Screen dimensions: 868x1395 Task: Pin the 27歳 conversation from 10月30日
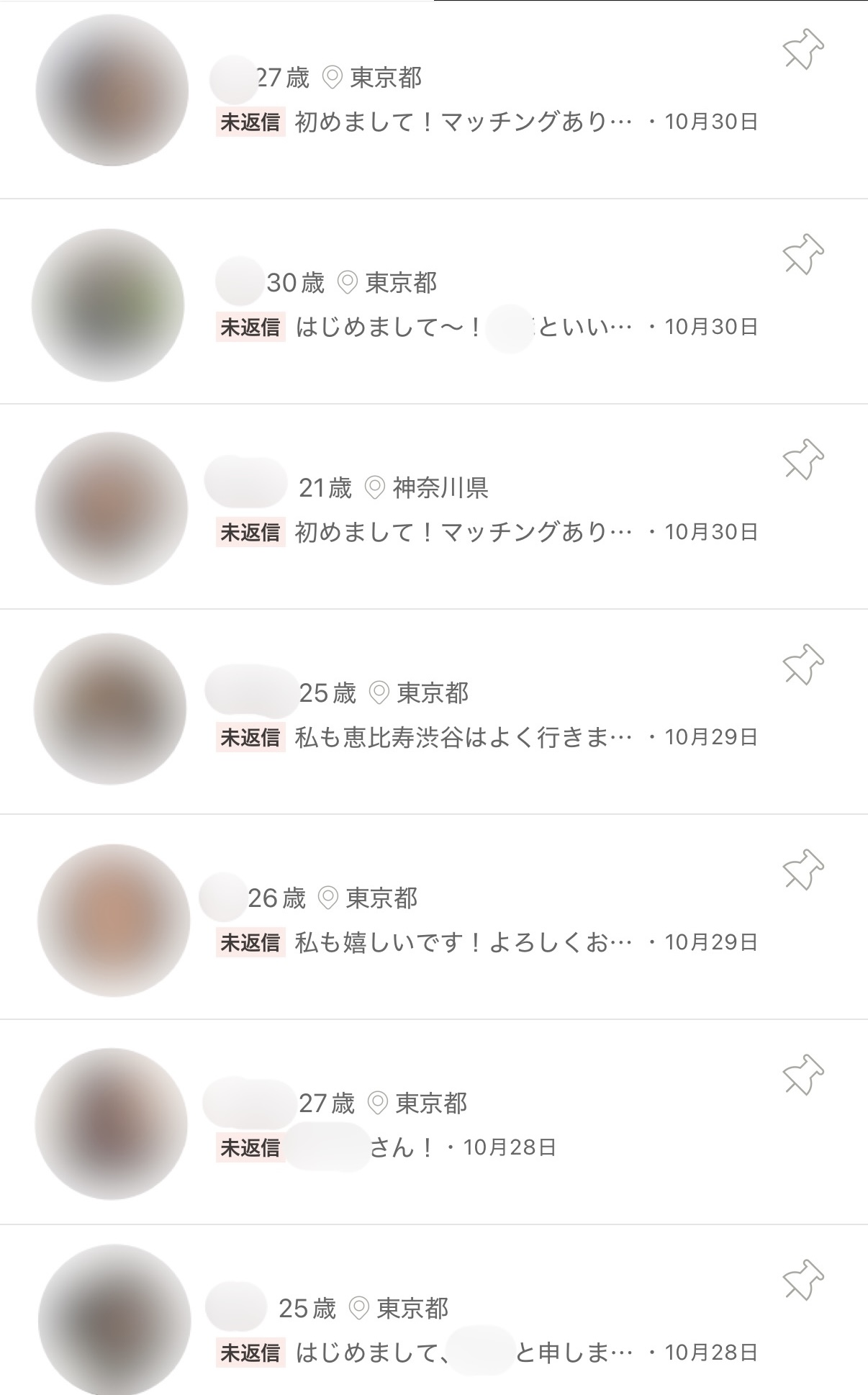pyautogui.click(x=803, y=49)
